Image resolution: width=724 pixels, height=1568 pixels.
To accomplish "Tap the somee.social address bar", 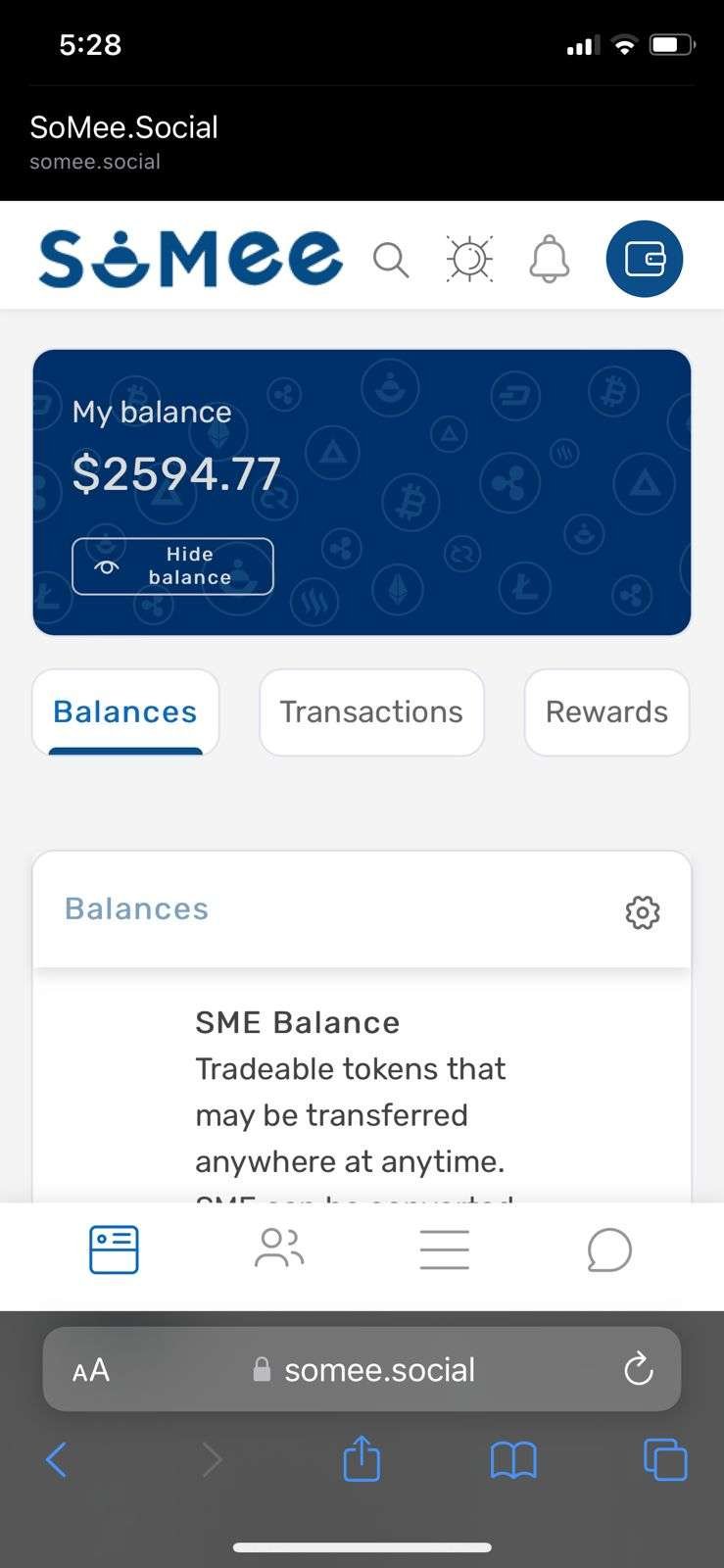I will 362,1369.
